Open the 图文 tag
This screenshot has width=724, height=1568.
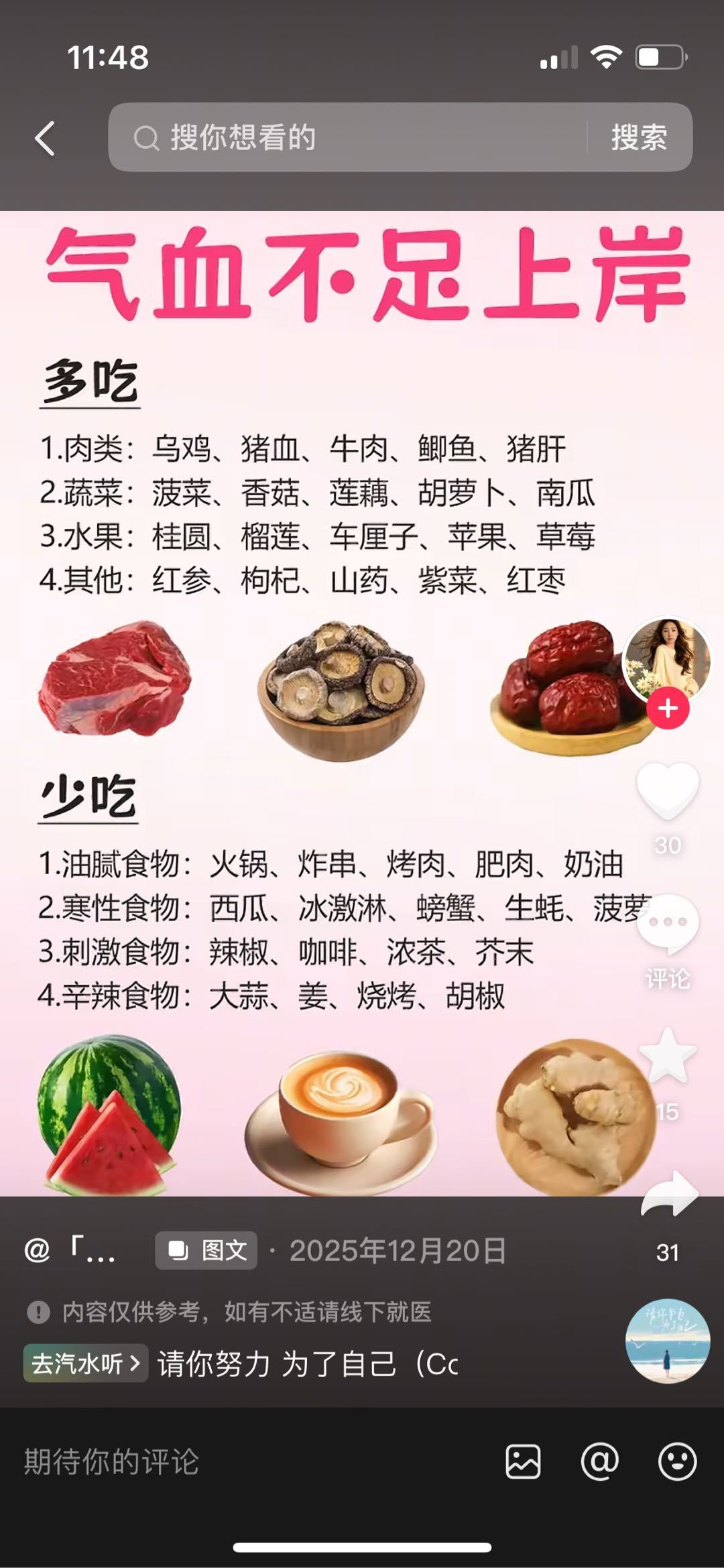[206, 1250]
